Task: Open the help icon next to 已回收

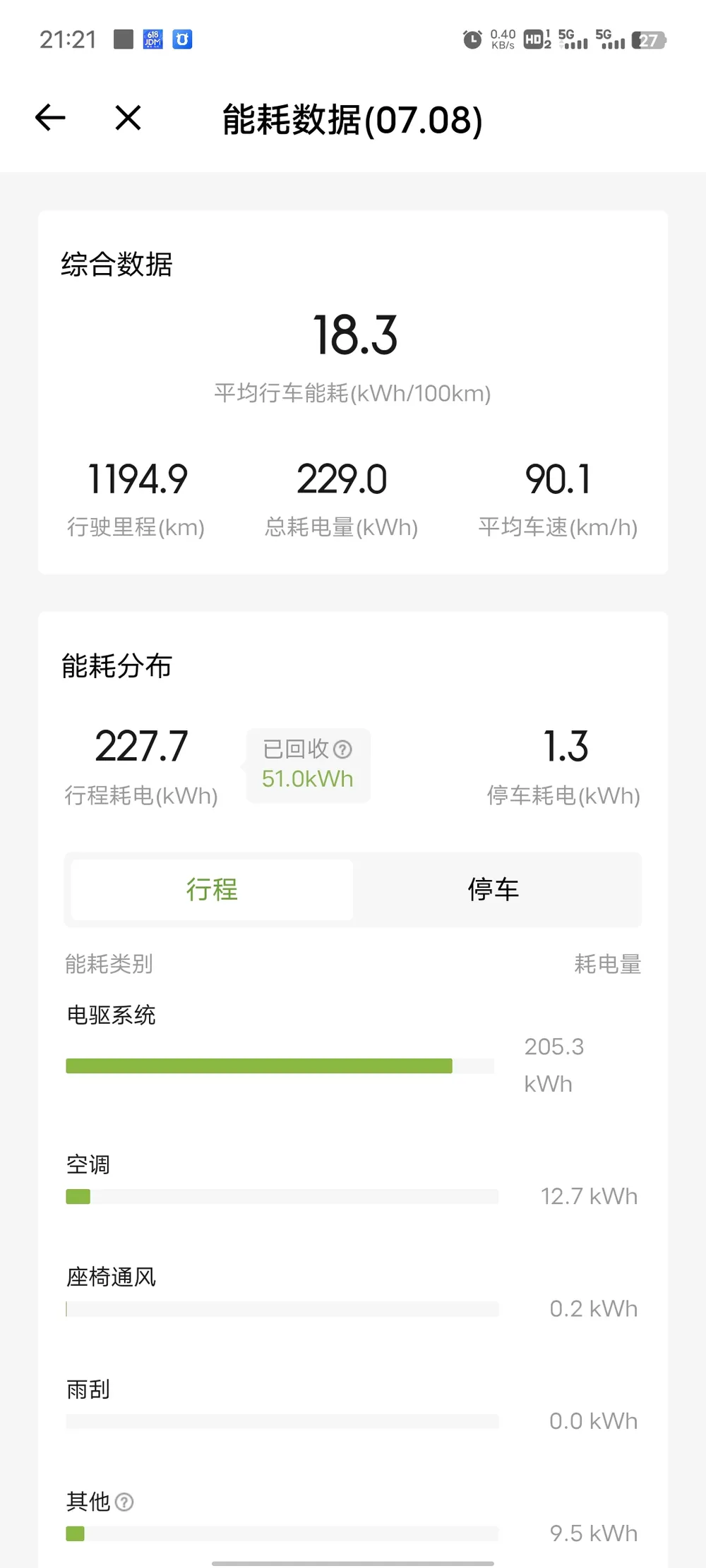Action: click(x=342, y=749)
